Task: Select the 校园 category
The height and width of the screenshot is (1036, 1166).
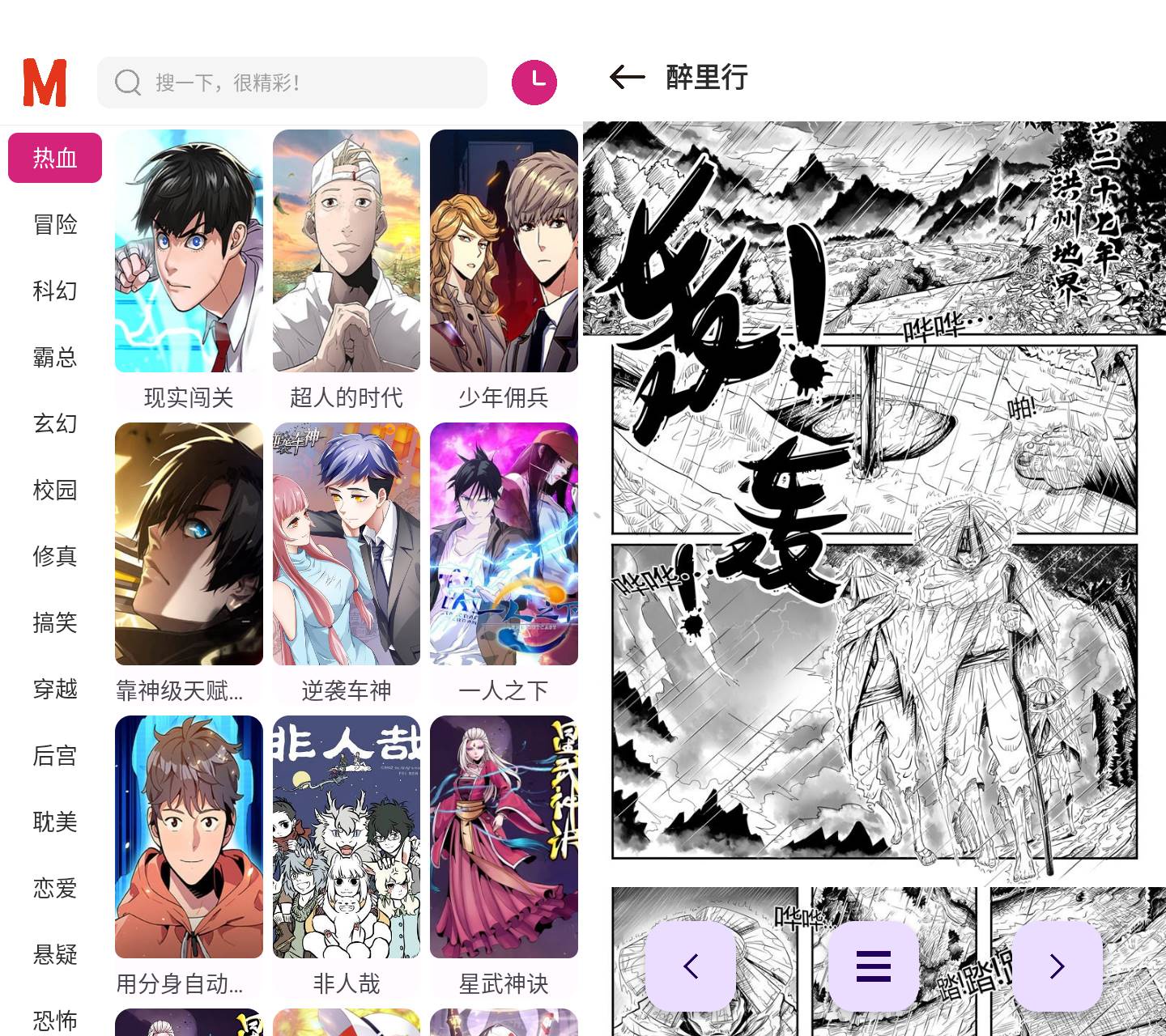Action: pos(55,490)
